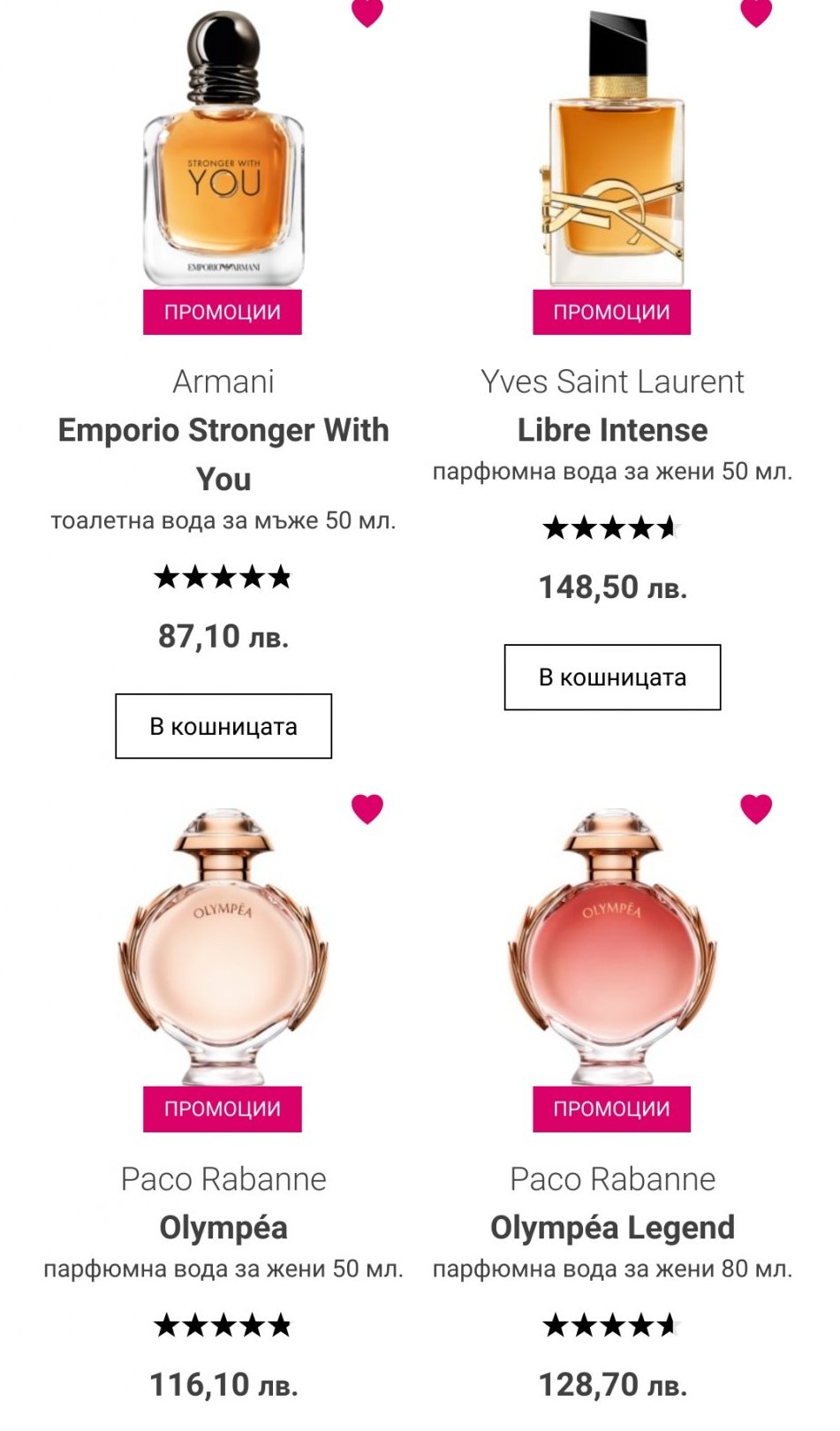Tap heart icon on Olympéa Legend
The image size is (840, 1431).
756,808
